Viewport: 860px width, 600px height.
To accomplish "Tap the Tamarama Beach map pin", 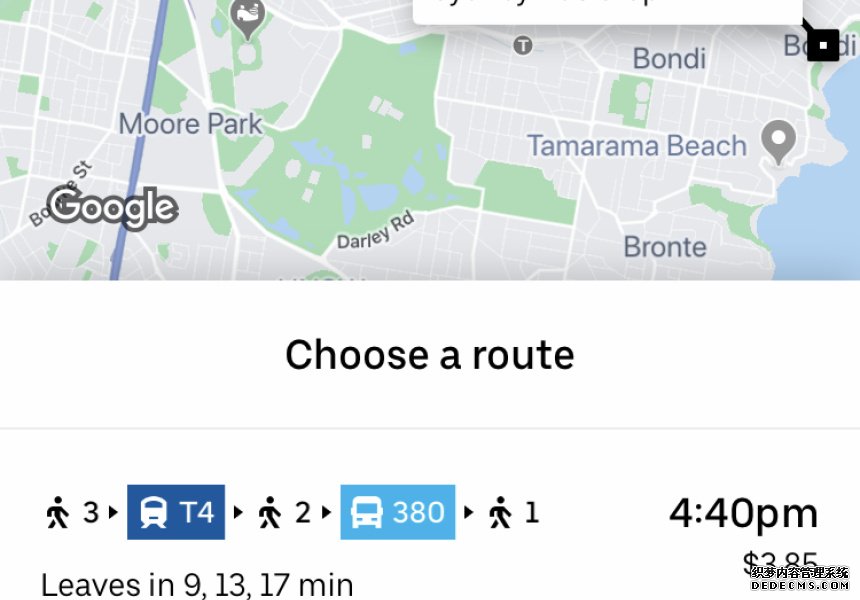I will [778, 141].
